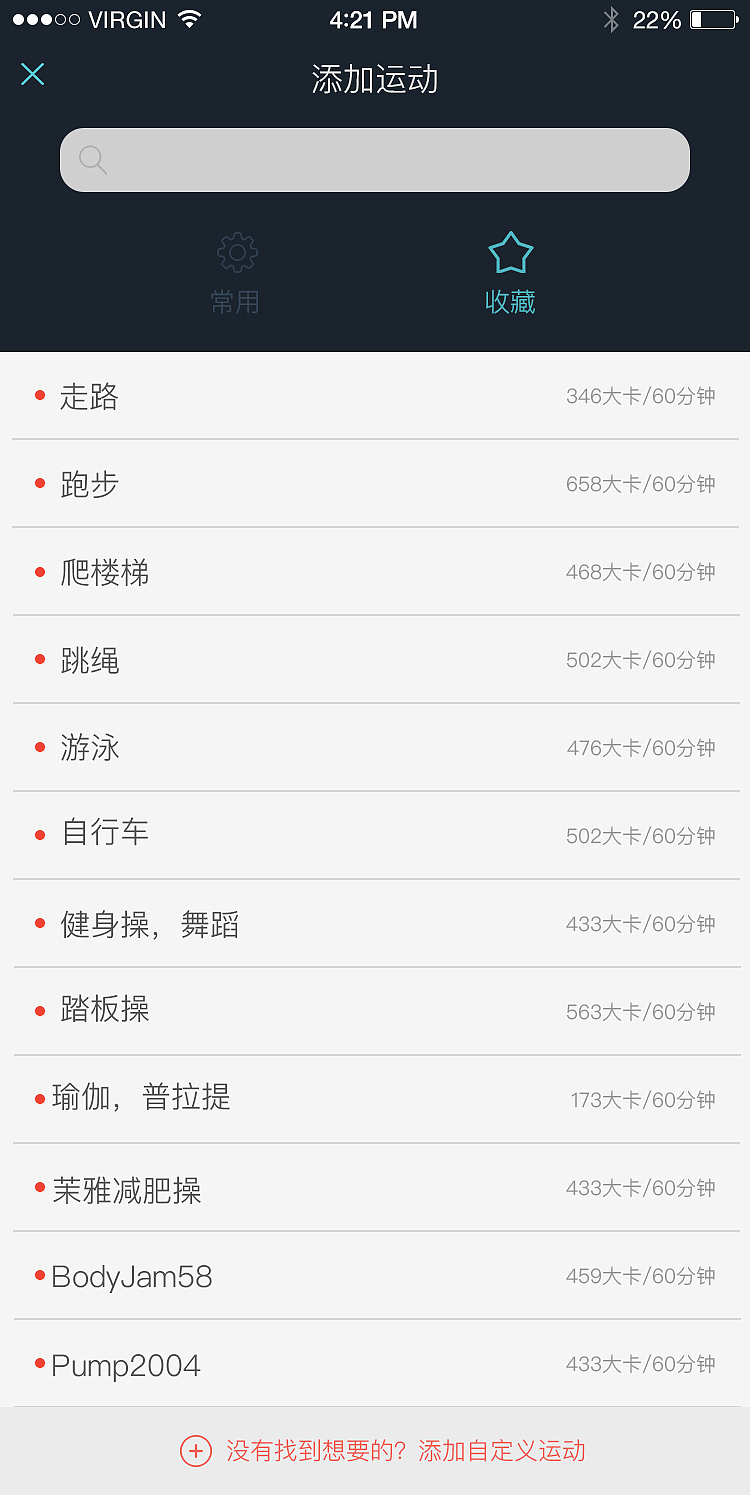Select 跳绳 exercise
The width and height of the screenshot is (750, 1495).
coord(375,660)
